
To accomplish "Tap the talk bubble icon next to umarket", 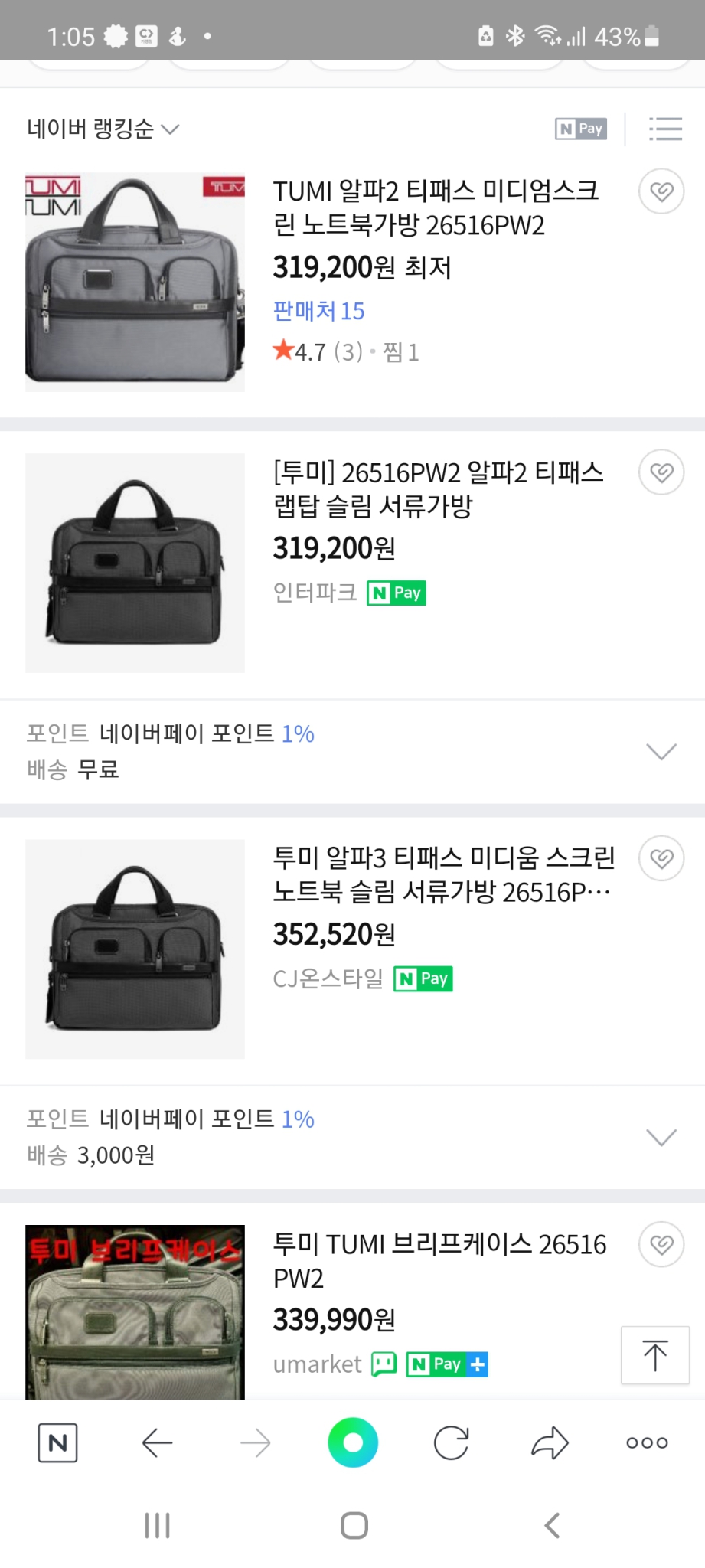I will click(384, 1364).
